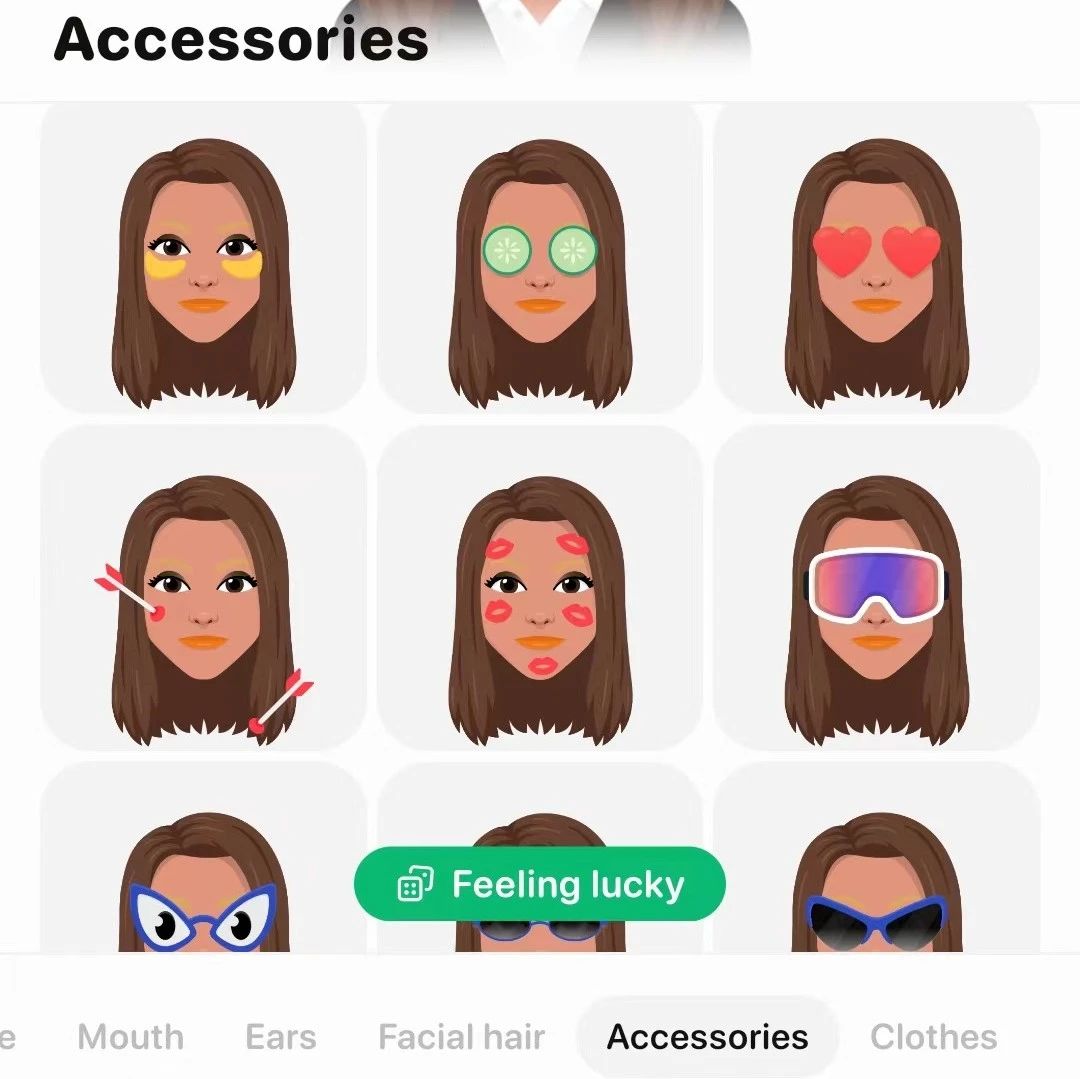Switch to the Clothes tab
This screenshot has height=1079, width=1080.
tap(933, 1037)
